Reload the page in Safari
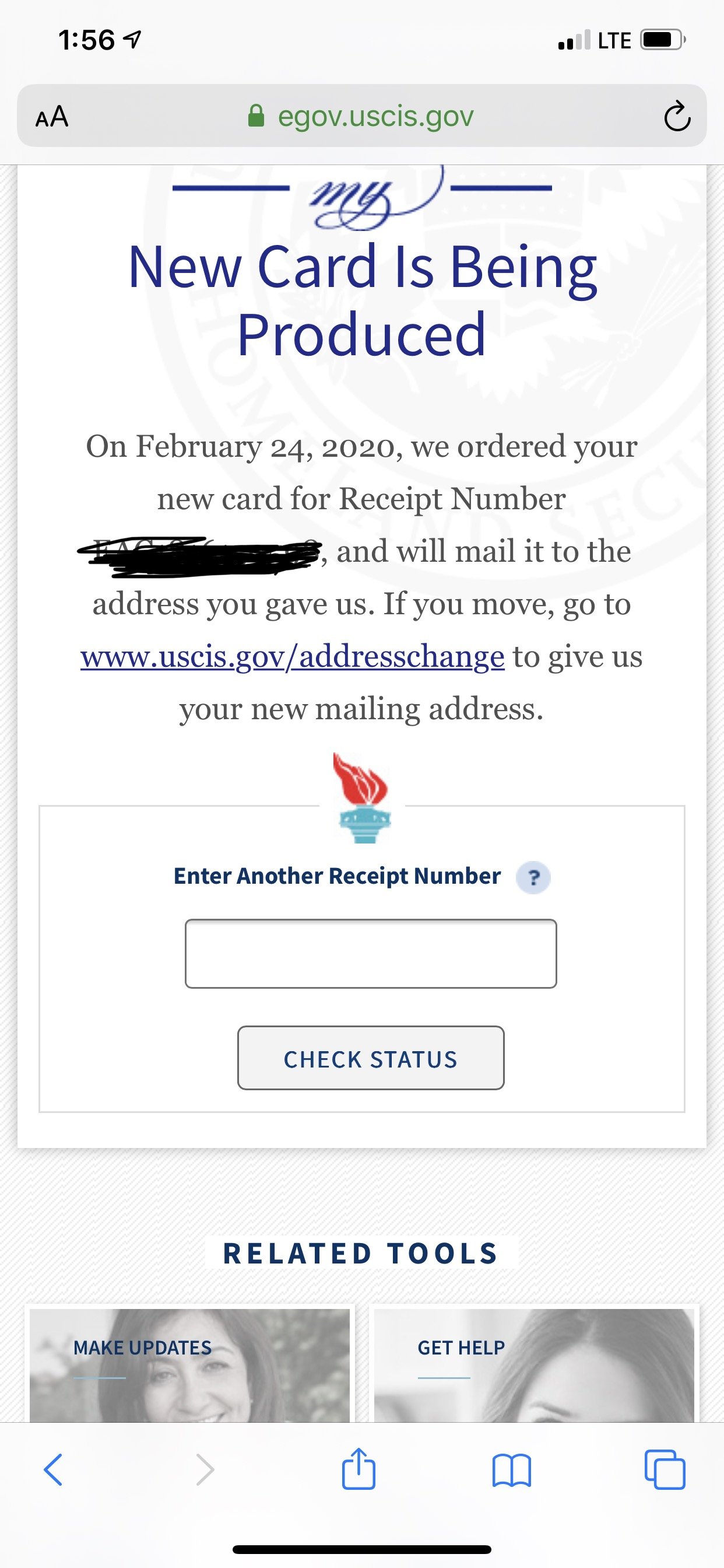 pyautogui.click(x=677, y=117)
